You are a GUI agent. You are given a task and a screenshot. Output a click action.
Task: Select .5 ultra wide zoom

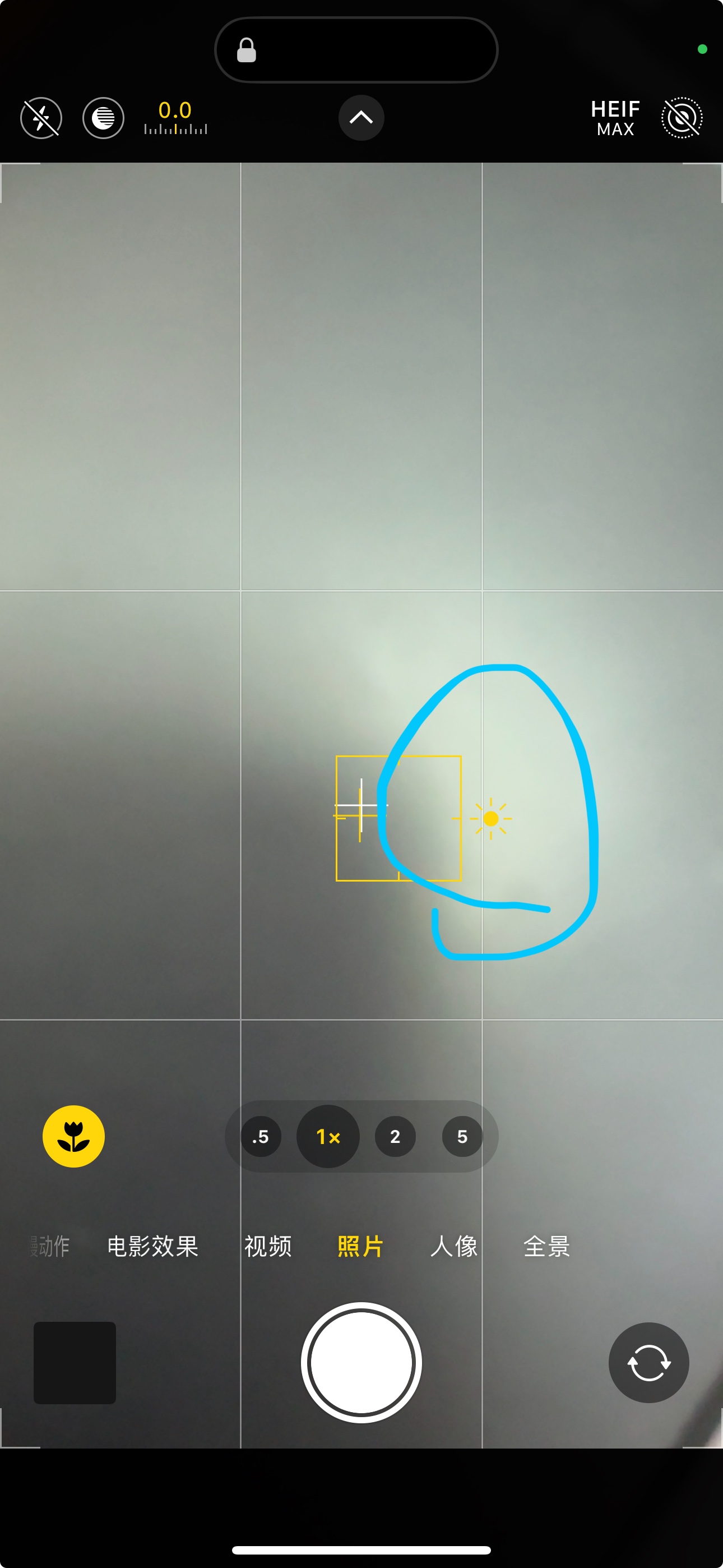pyautogui.click(x=261, y=1136)
